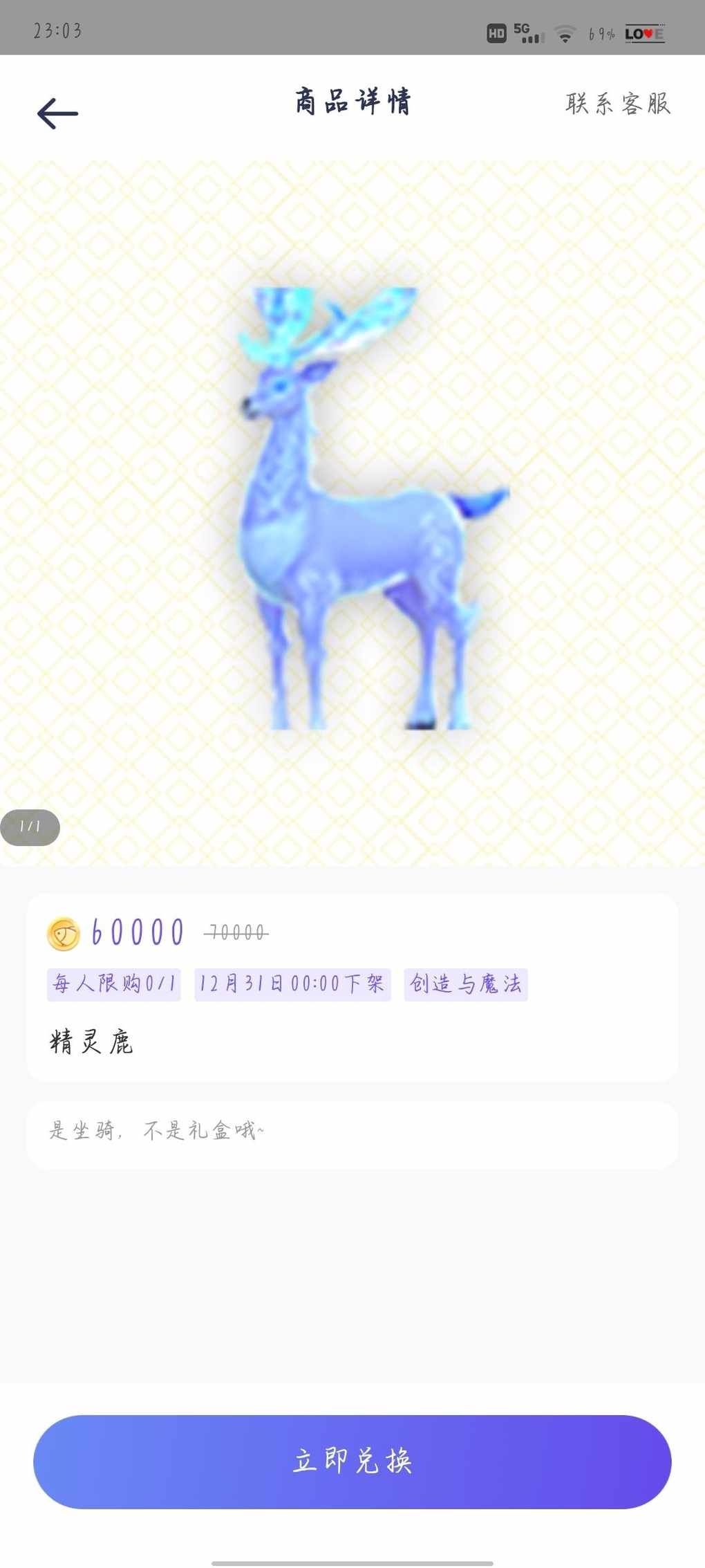Screen dimensions: 705x1568
Task: Tap the 立即兑换 redeem button
Action: pos(352,1461)
